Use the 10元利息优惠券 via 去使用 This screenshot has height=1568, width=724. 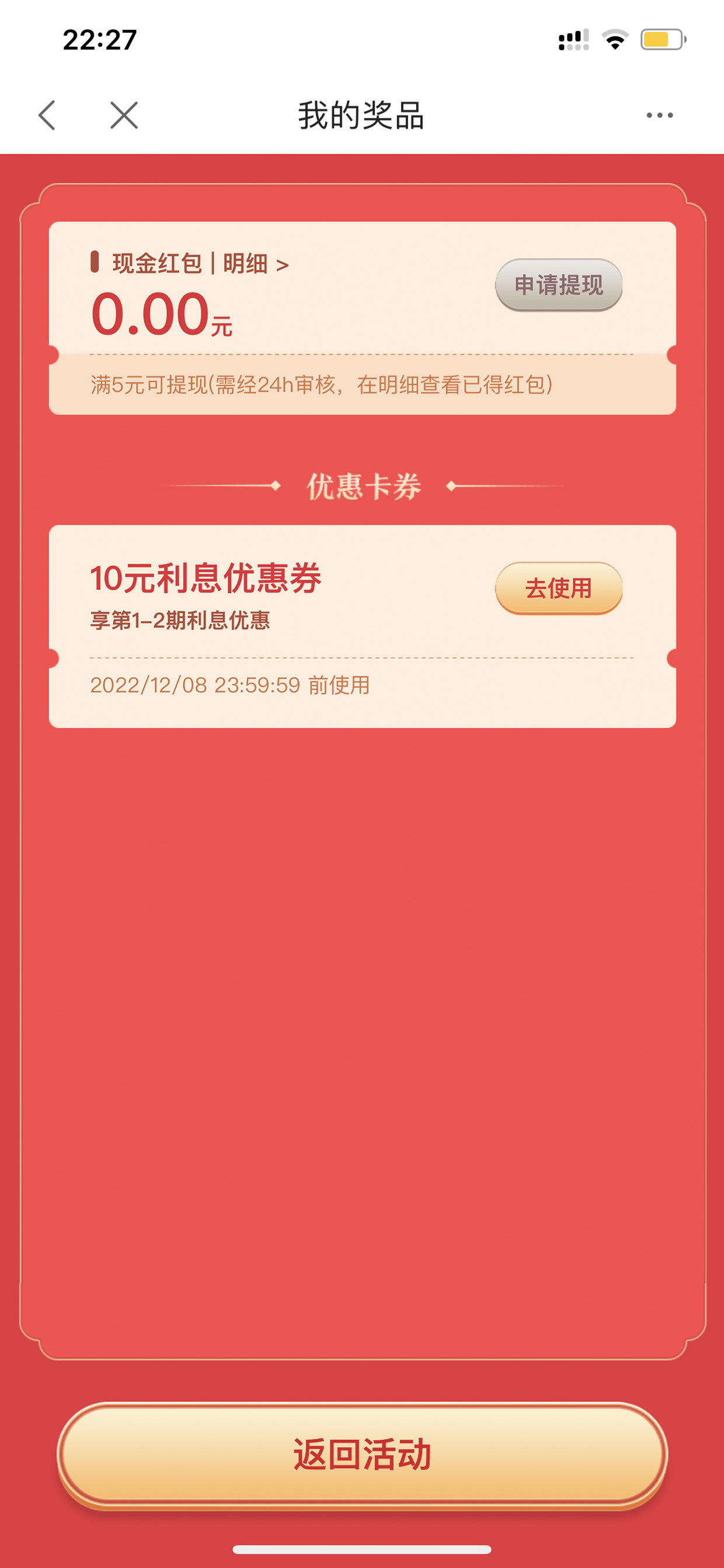point(559,588)
